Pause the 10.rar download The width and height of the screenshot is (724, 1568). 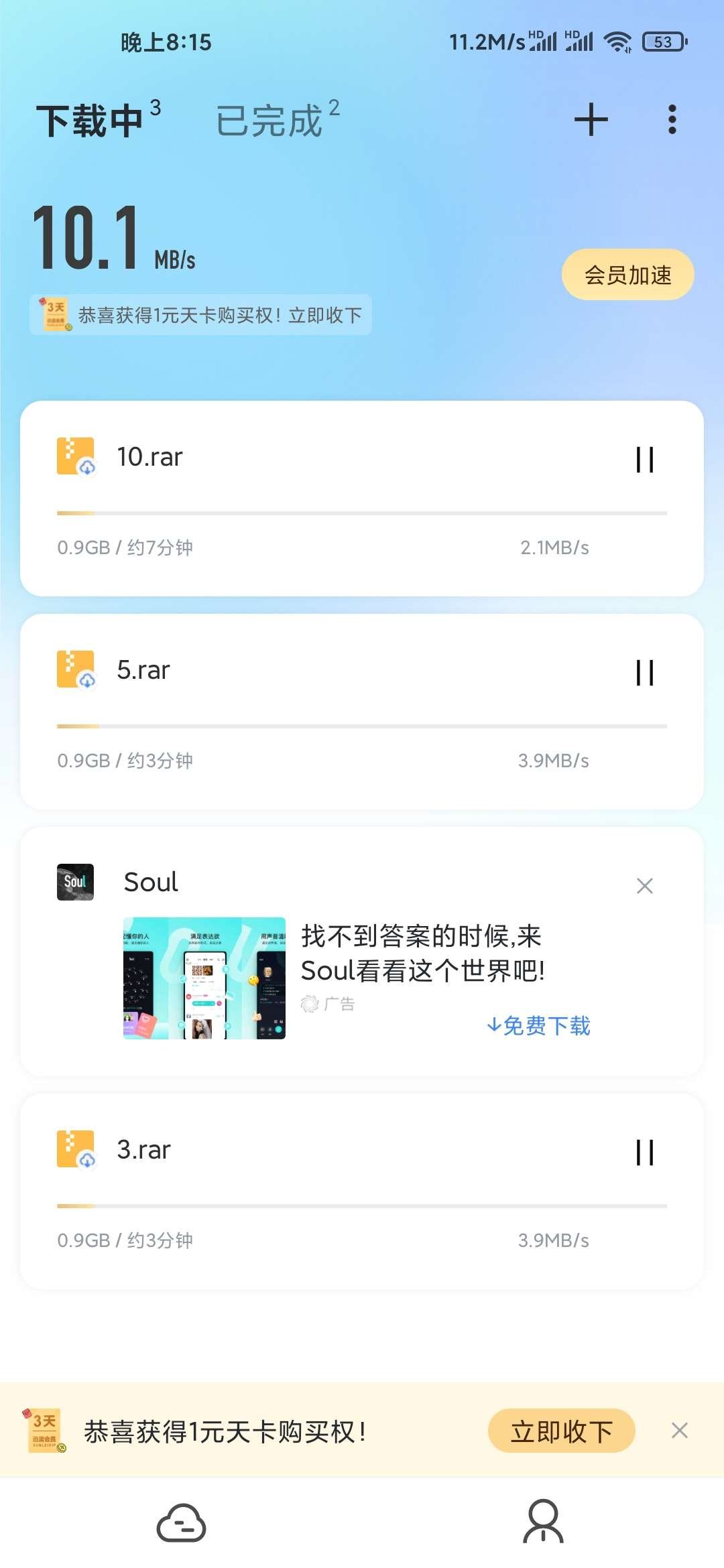pos(642,460)
